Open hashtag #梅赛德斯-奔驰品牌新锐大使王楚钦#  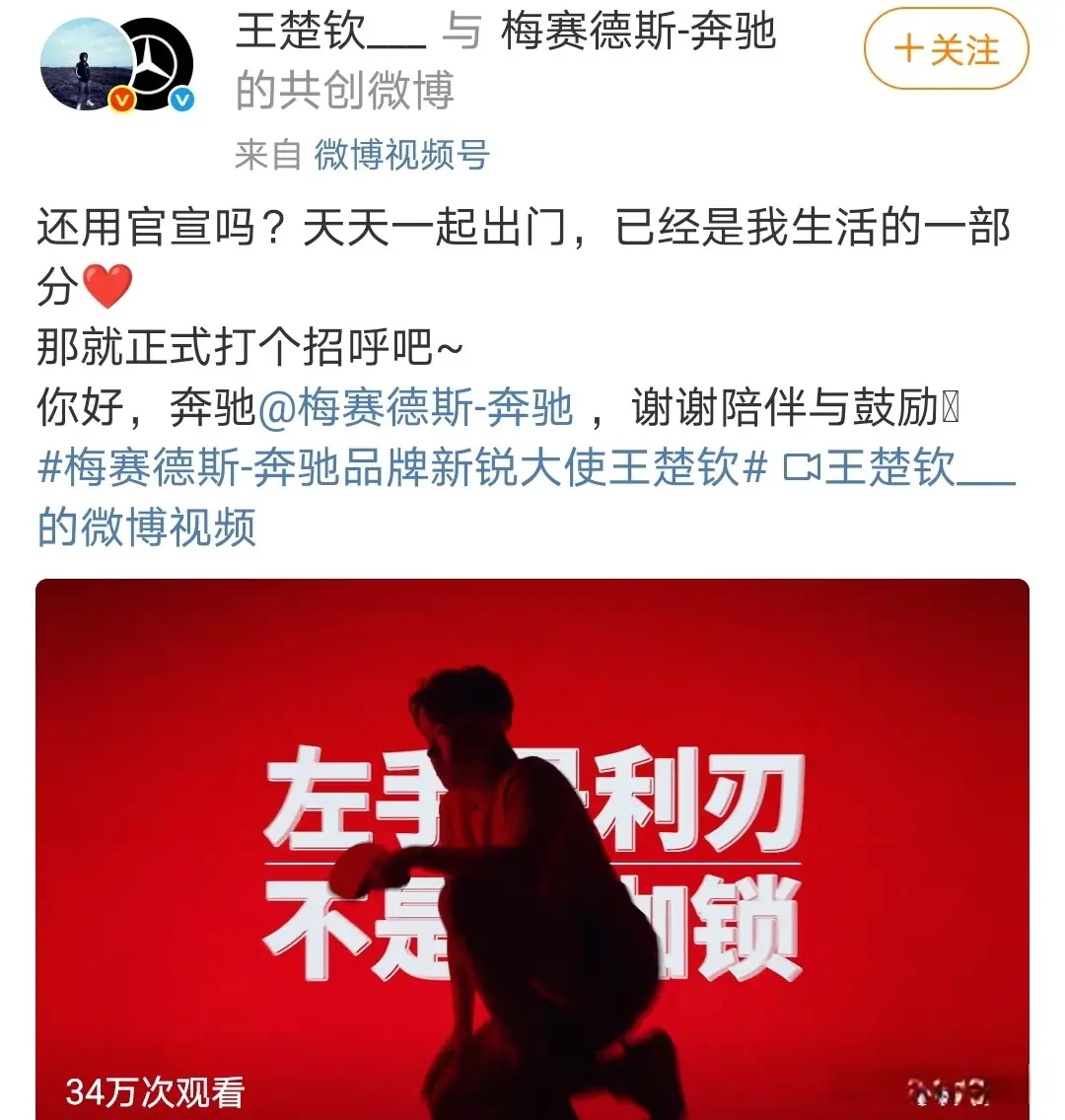point(402,467)
